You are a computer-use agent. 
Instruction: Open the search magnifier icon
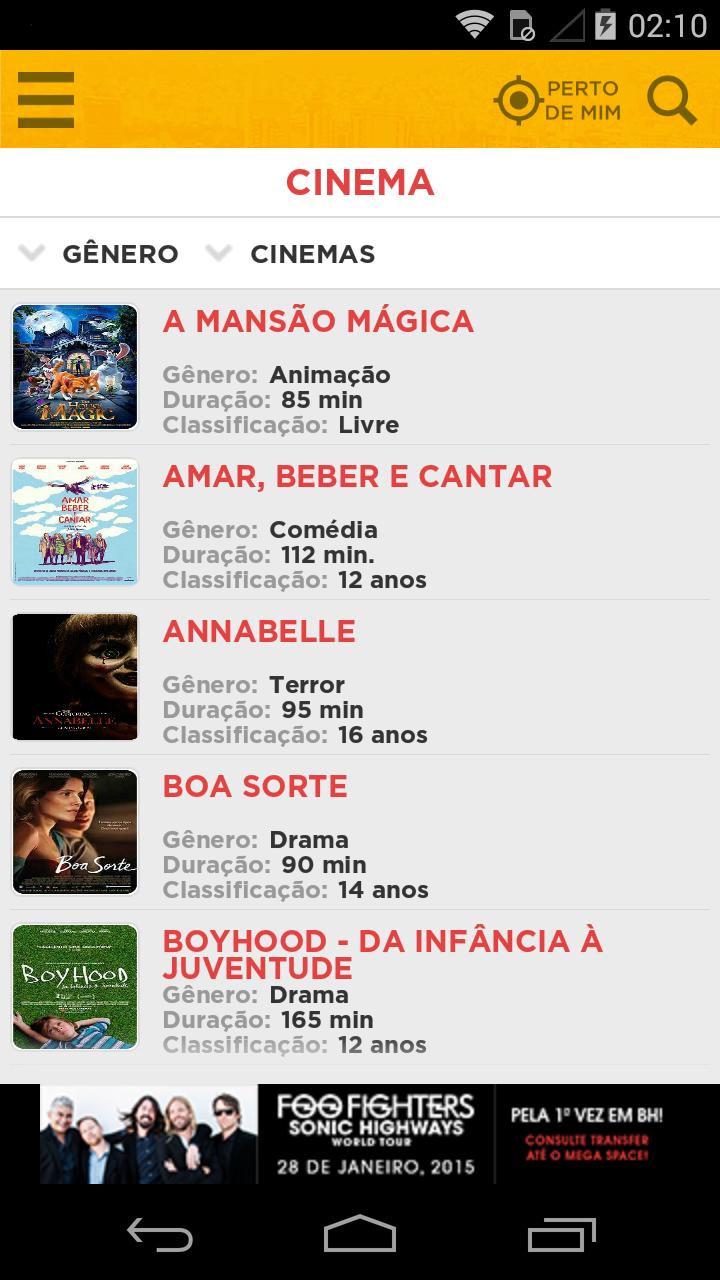coord(673,100)
